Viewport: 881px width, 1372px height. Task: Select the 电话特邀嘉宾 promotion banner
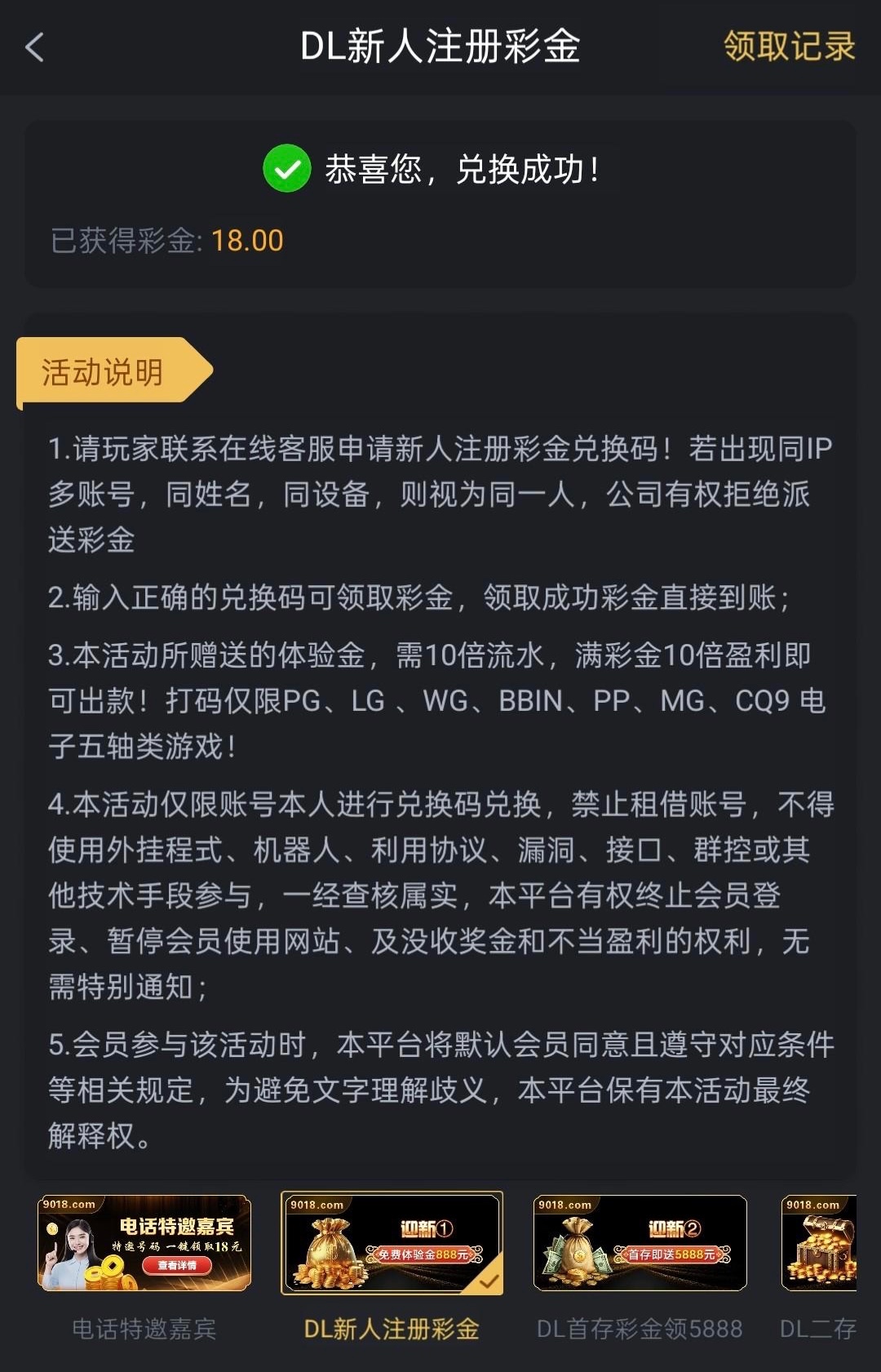[x=144, y=1243]
